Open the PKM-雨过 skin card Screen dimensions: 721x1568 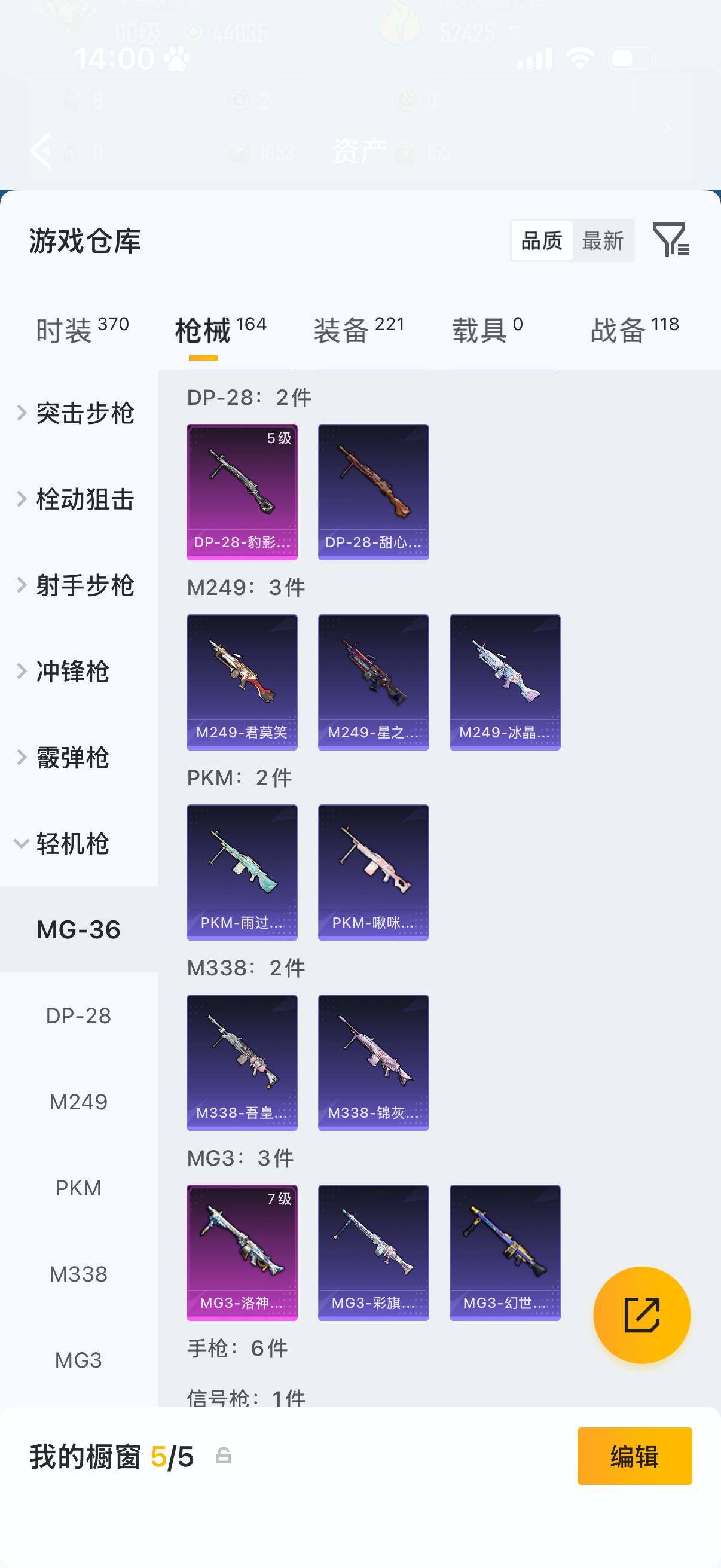[x=242, y=873]
